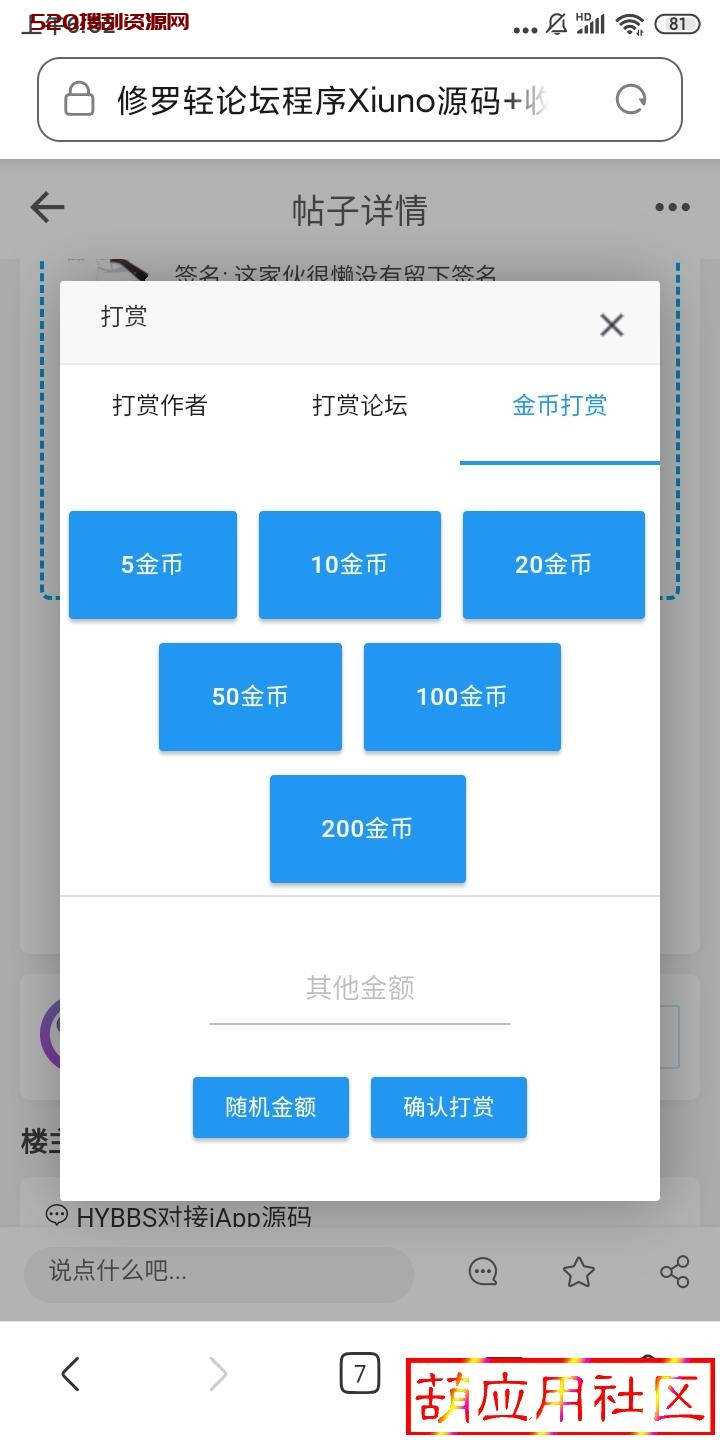Screen dimensions: 720x1440
Task: Select the 200金币 reward button
Action: [367, 829]
